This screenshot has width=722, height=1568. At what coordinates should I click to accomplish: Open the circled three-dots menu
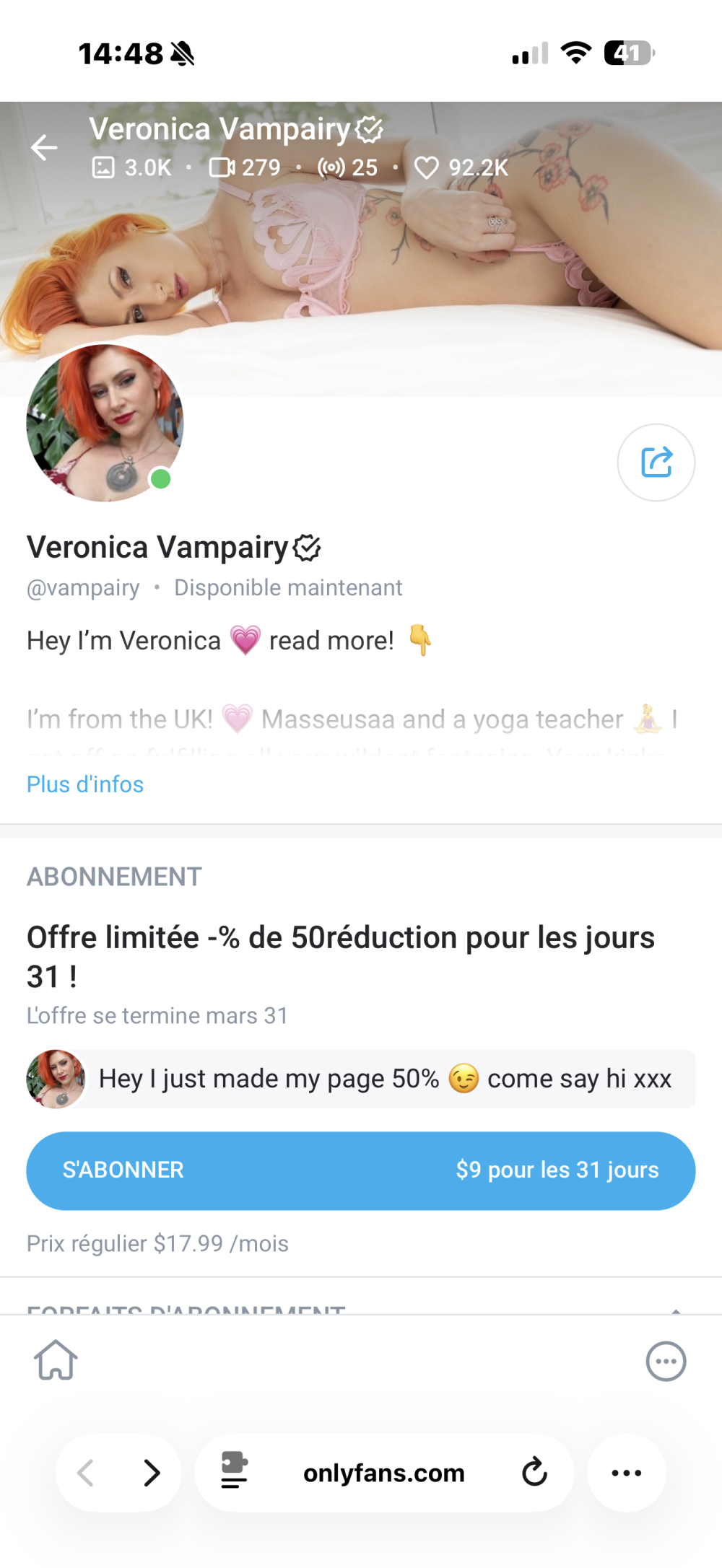point(666,1362)
